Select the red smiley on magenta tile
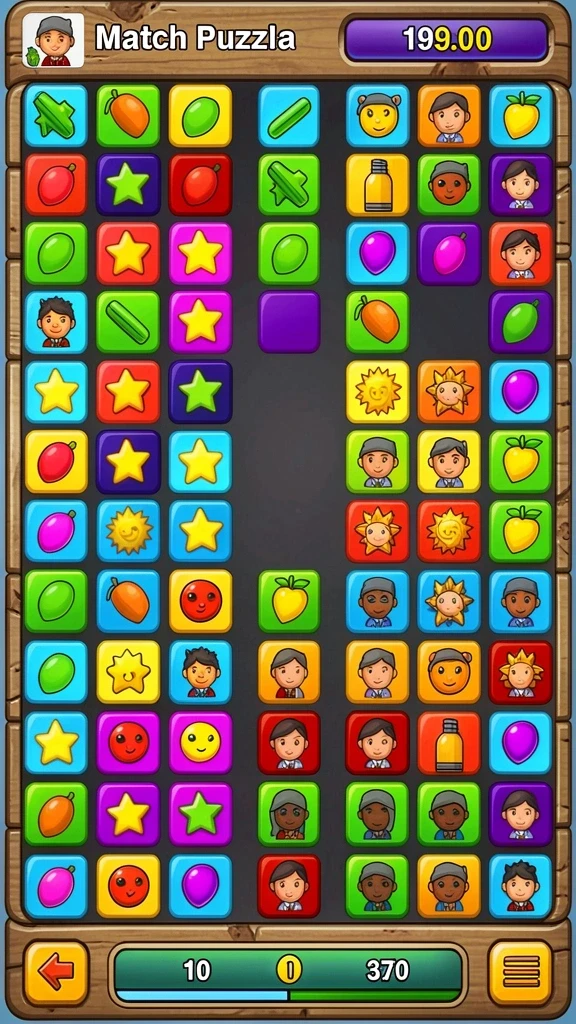The image size is (576, 1024). point(128,743)
